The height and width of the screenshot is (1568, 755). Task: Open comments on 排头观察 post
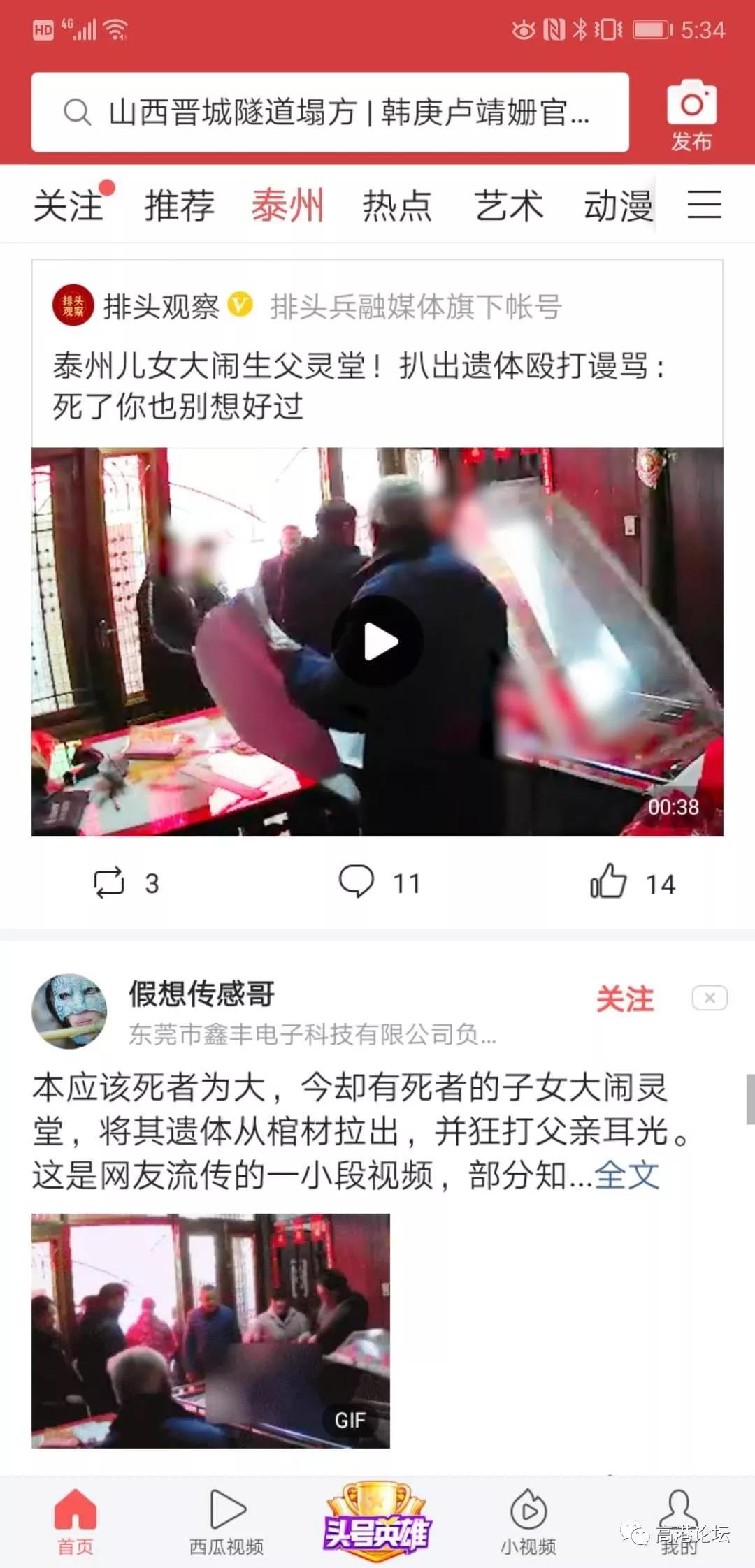click(x=377, y=883)
